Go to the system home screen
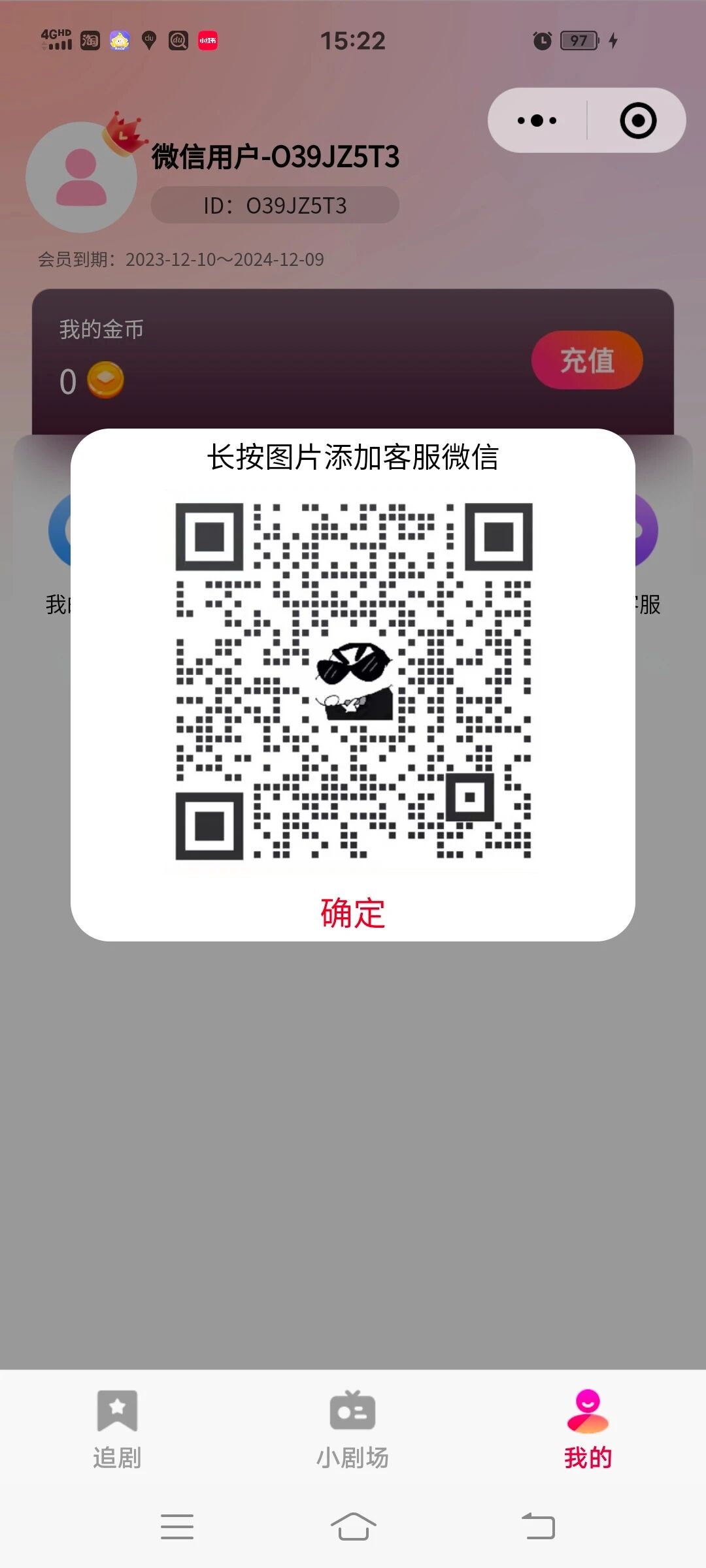The width and height of the screenshot is (706, 1568). click(353, 1526)
